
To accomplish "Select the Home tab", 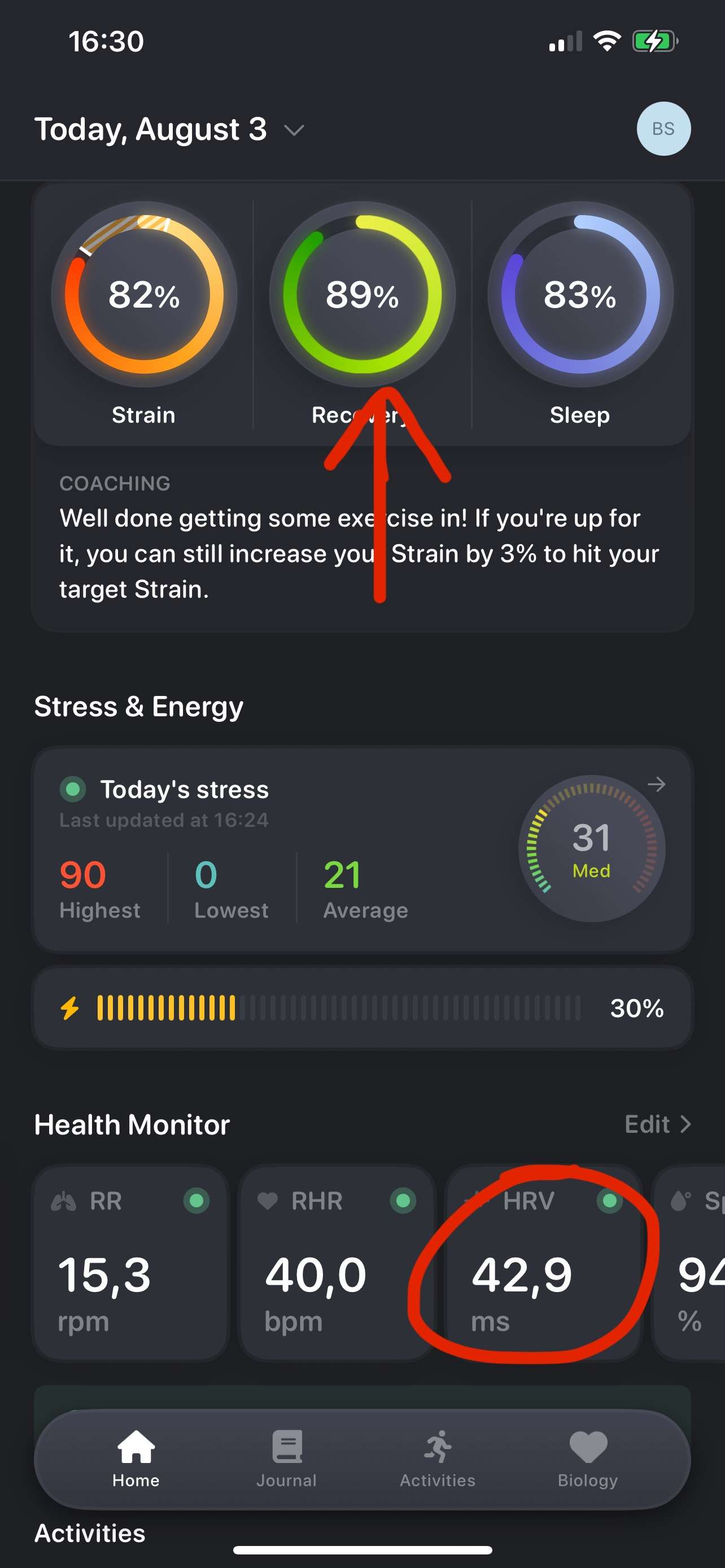I will pos(136,1459).
